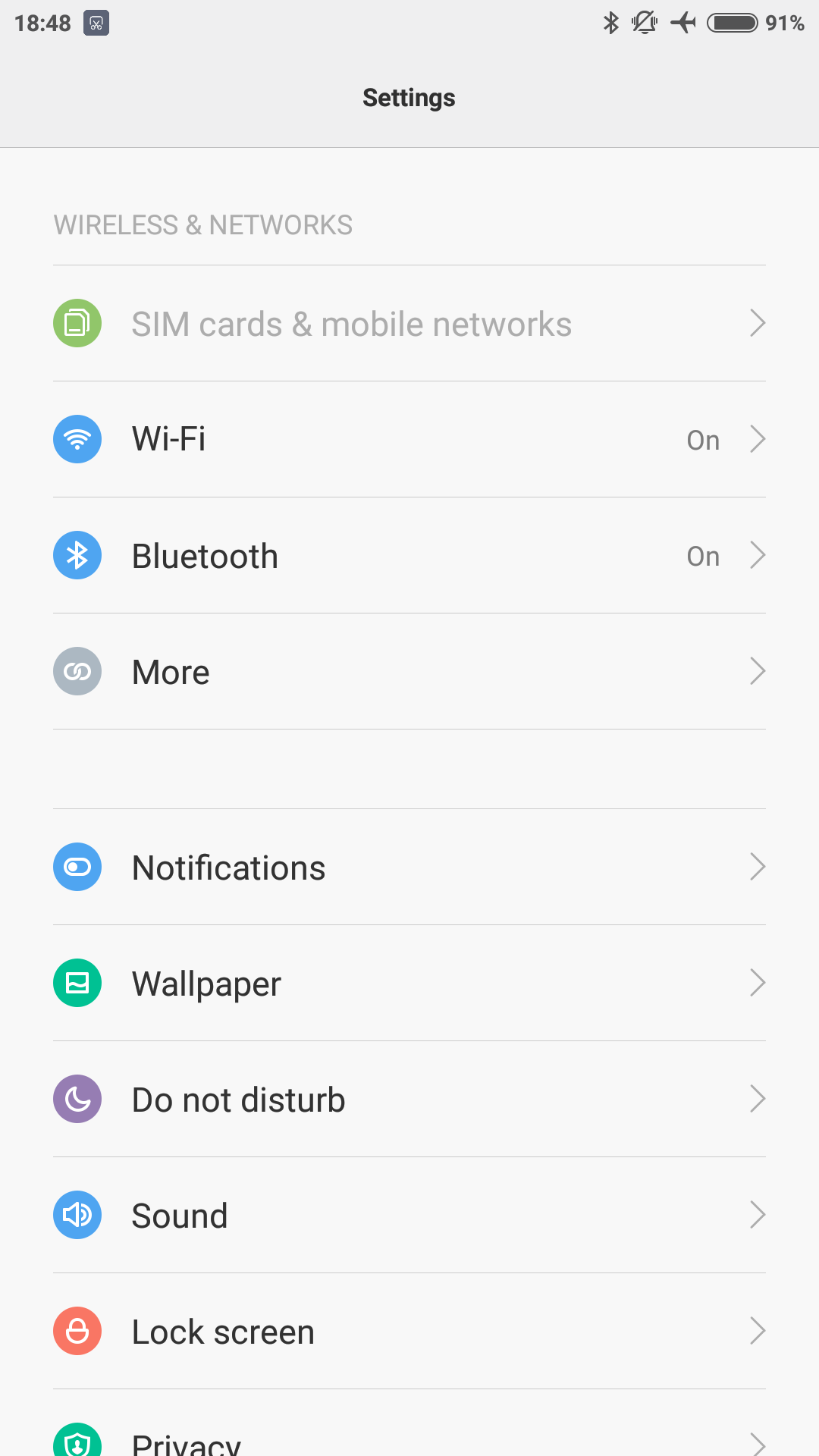The width and height of the screenshot is (819, 1456).
Task: Open Lock screen settings
Action: [x=409, y=1332]
